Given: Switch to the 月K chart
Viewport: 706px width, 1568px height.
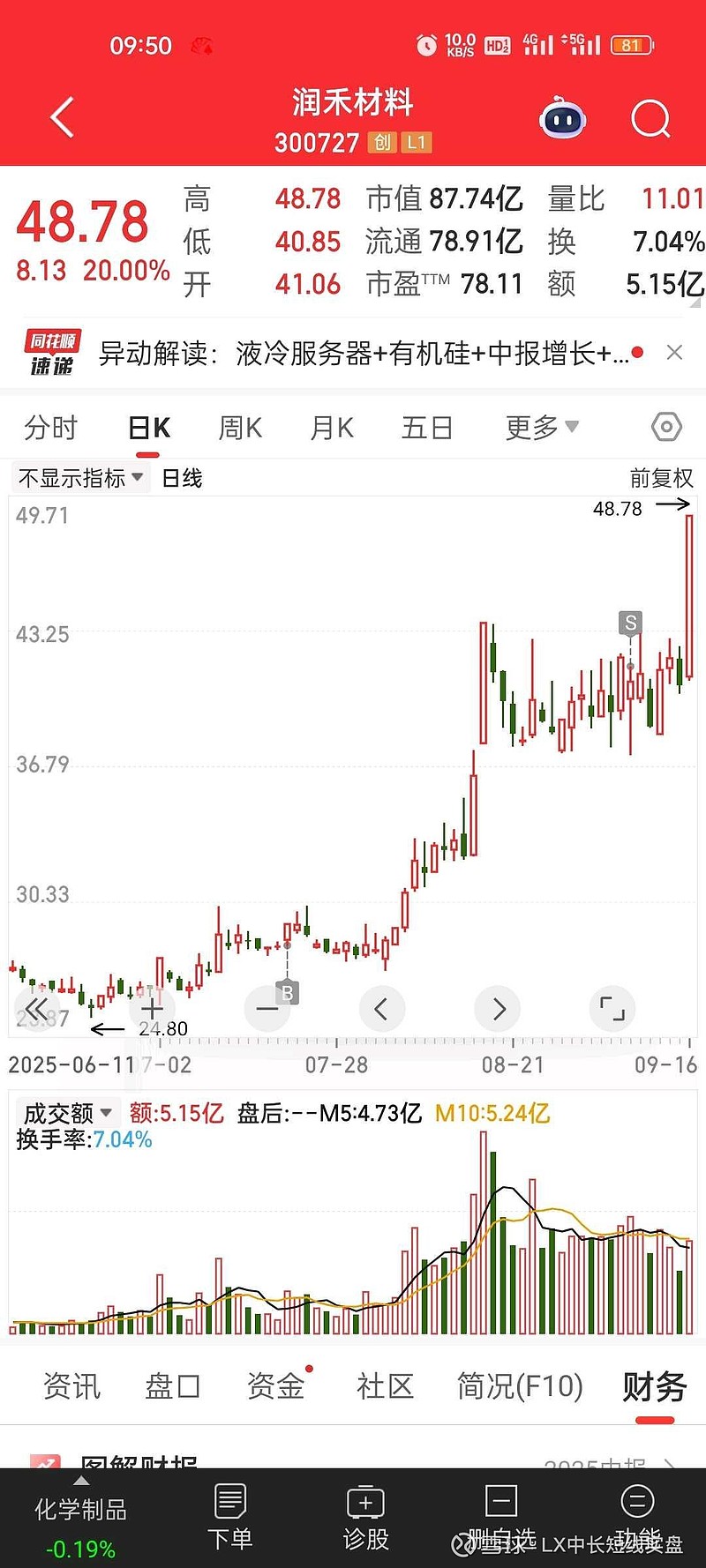Looking at the screenshot, I should pos(332,428).
